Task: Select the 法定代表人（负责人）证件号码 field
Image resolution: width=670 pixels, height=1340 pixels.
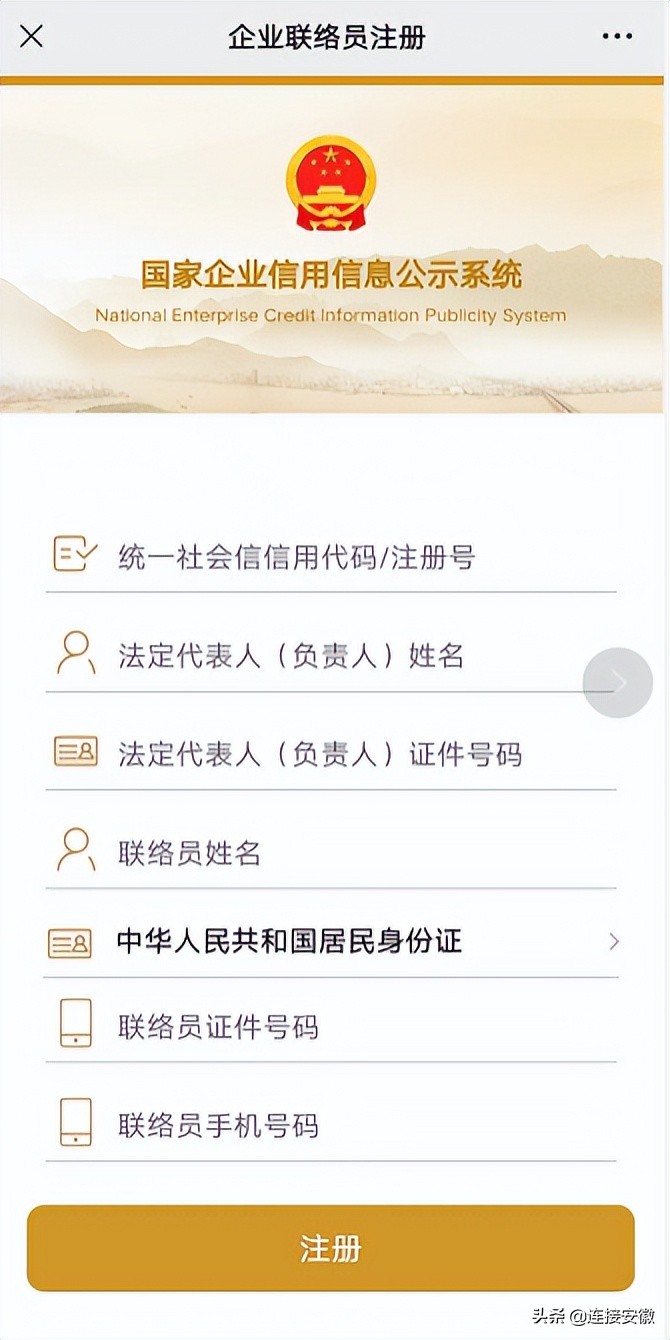Action: pos(330,753)
